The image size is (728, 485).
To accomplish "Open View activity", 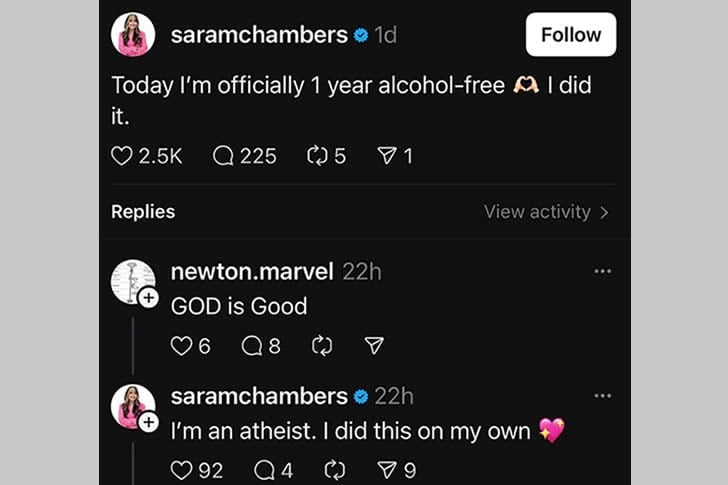I will 546,212.
